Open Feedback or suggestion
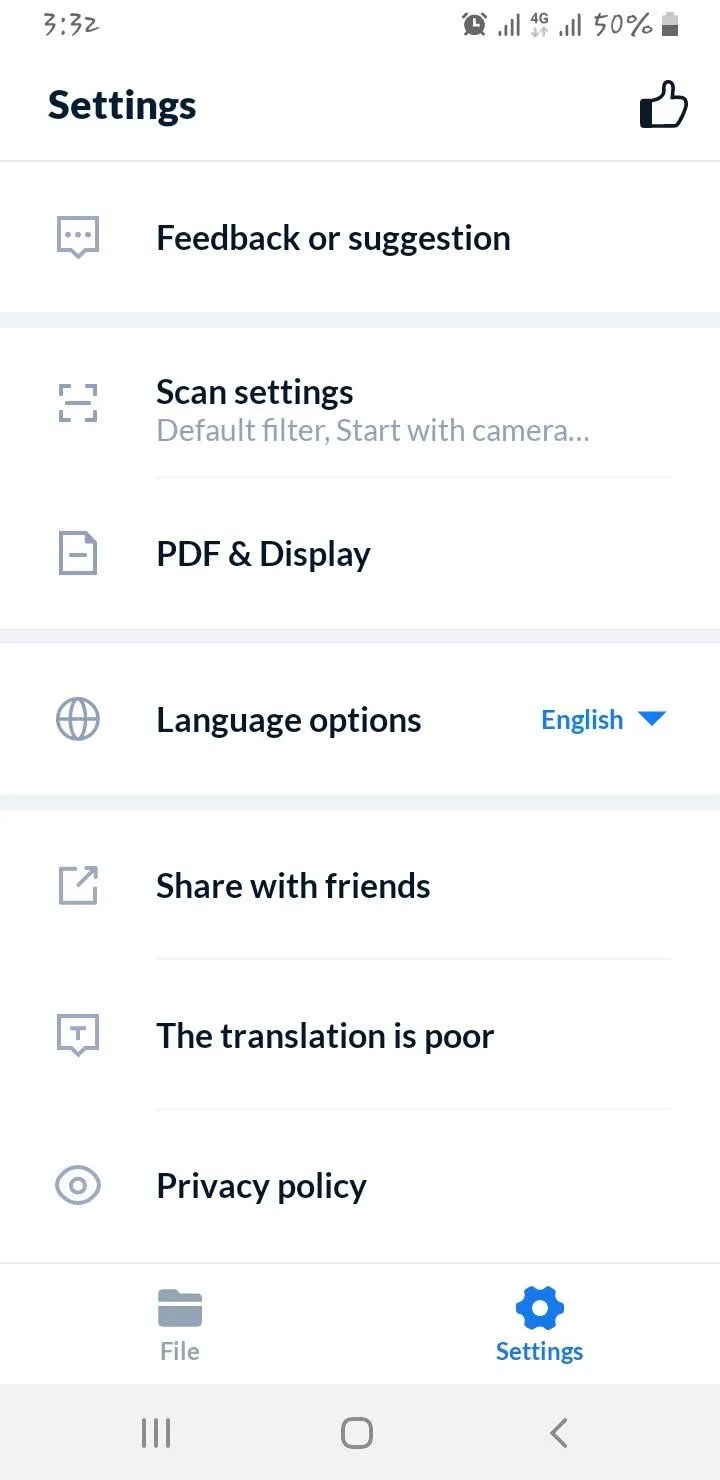Viewport: 720px width, 1480px height. coord(333,238)
